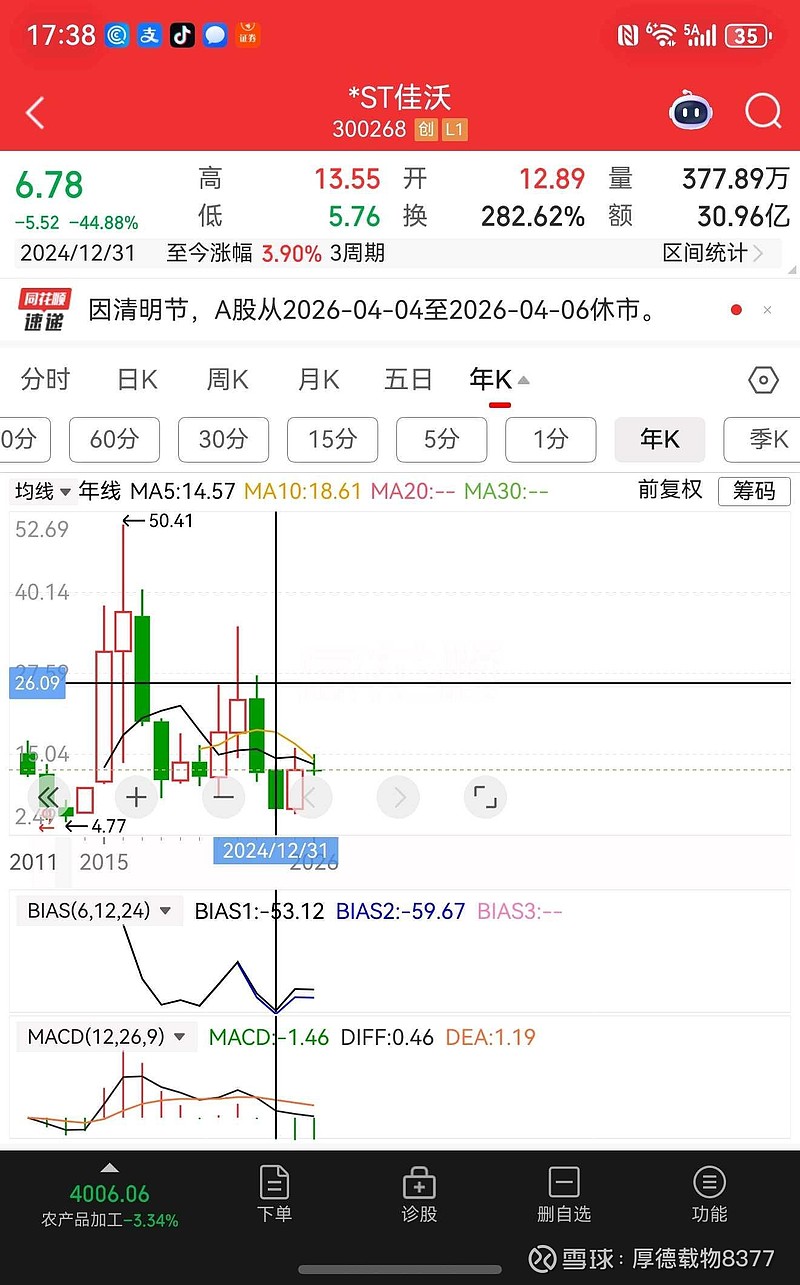Open the 功能 functions menu

pos(709,1193)
